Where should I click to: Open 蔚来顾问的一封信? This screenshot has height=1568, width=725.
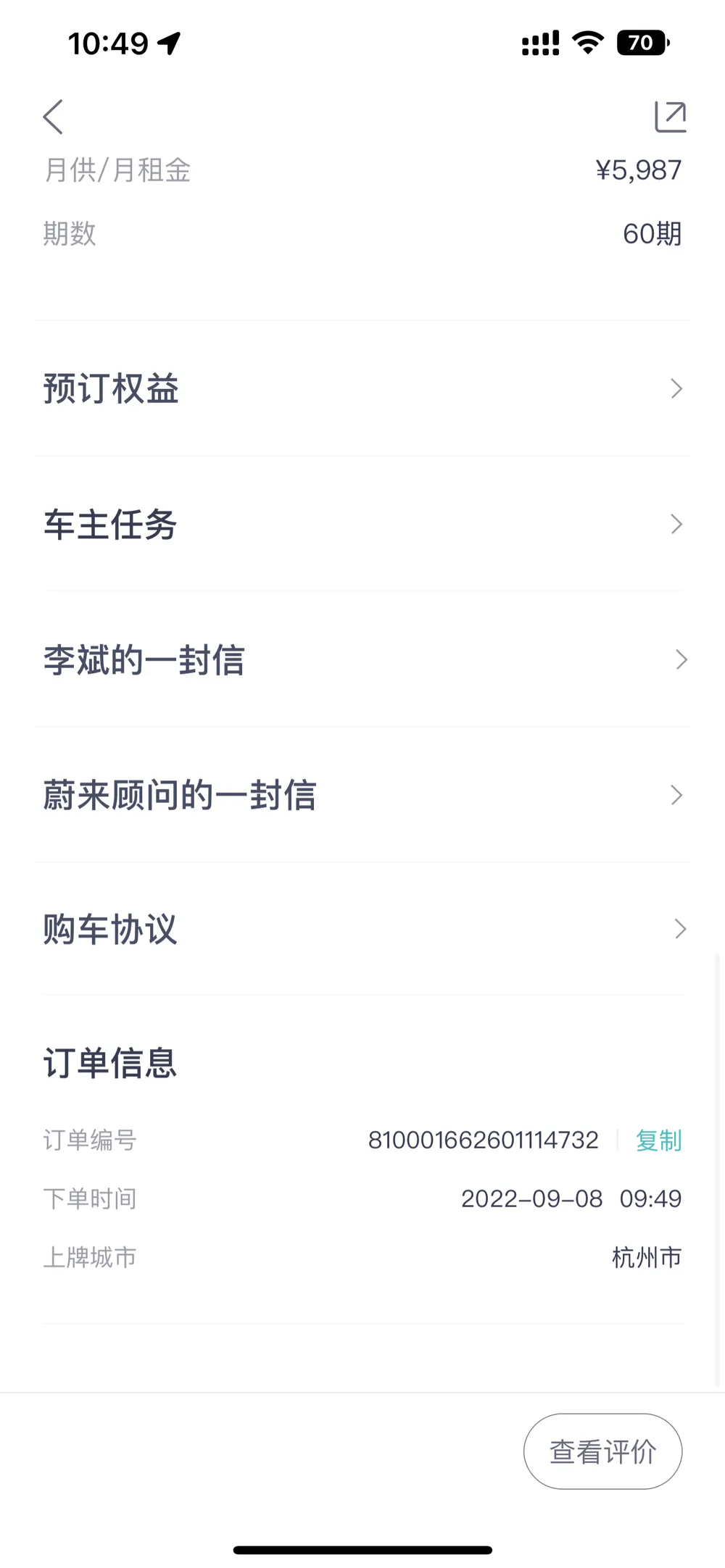(x=362, y=796)
